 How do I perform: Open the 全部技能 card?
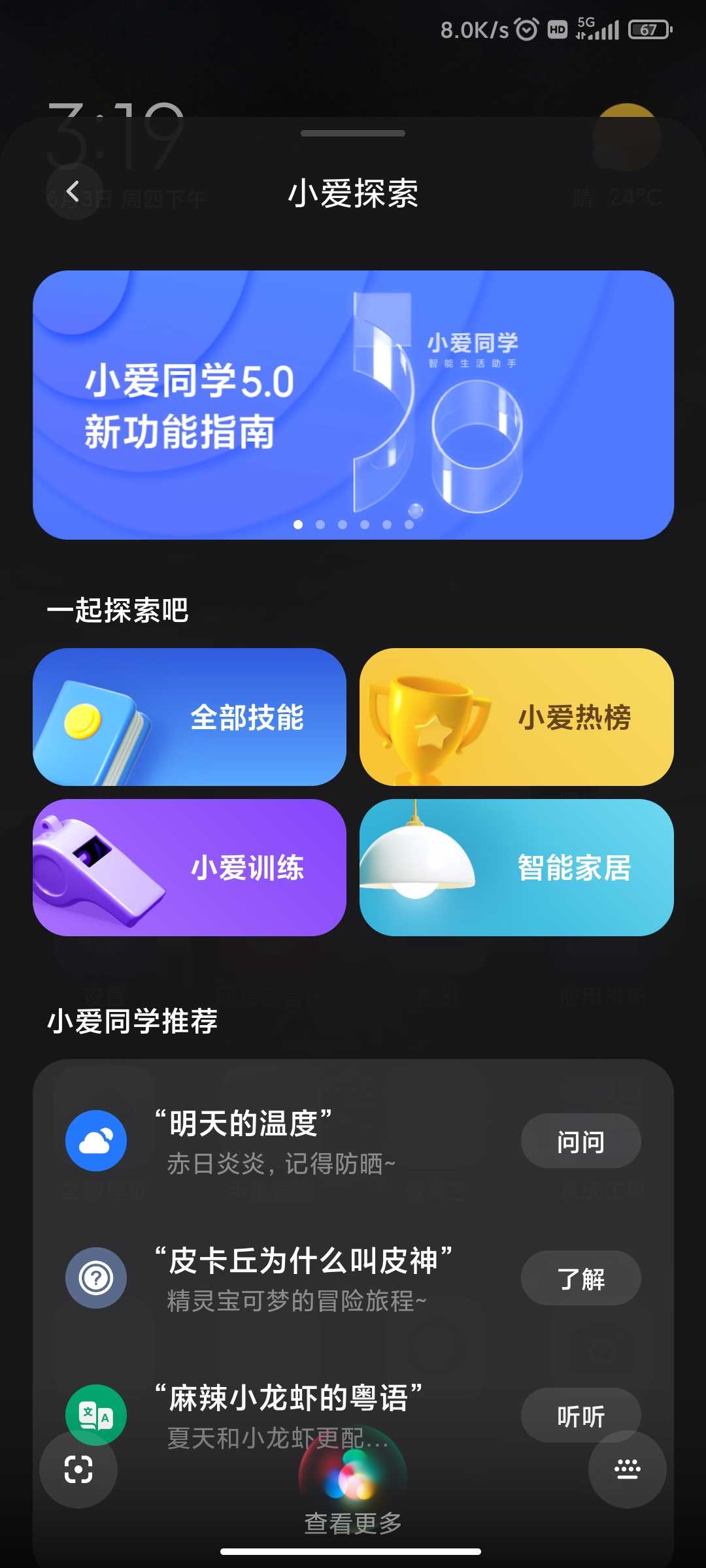[x=190, y=717]
